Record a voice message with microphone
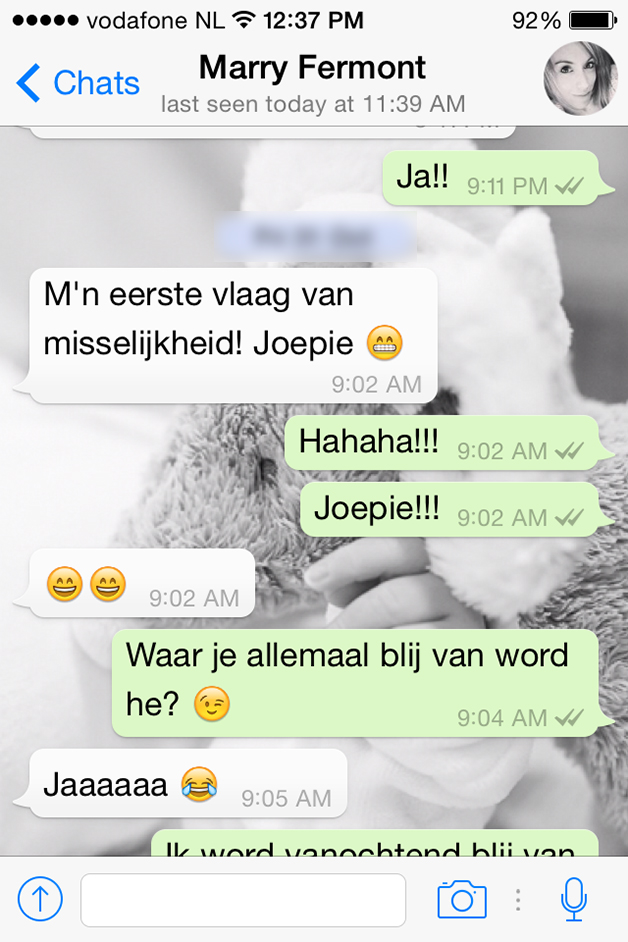 tap(574, 899)
